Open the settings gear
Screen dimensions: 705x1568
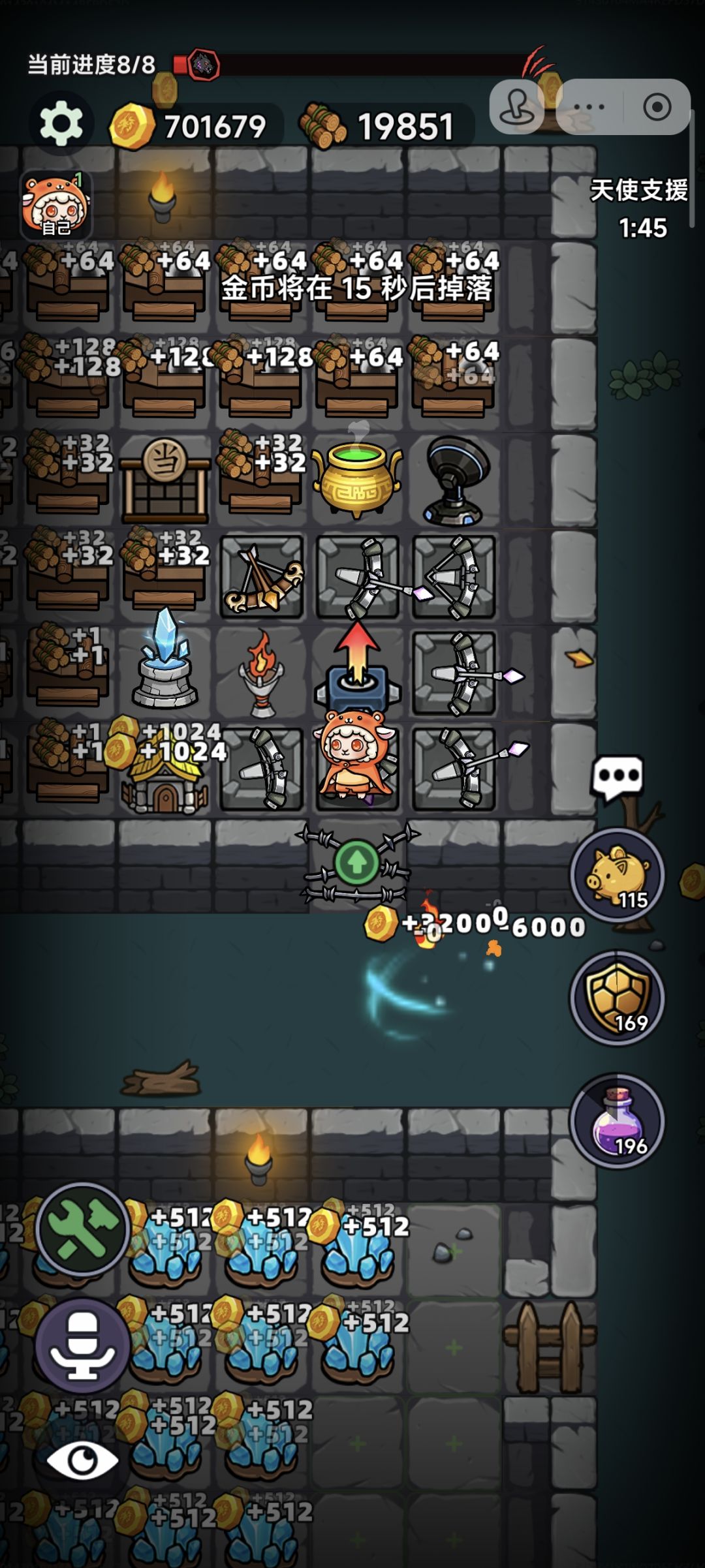tap(61, 123)
